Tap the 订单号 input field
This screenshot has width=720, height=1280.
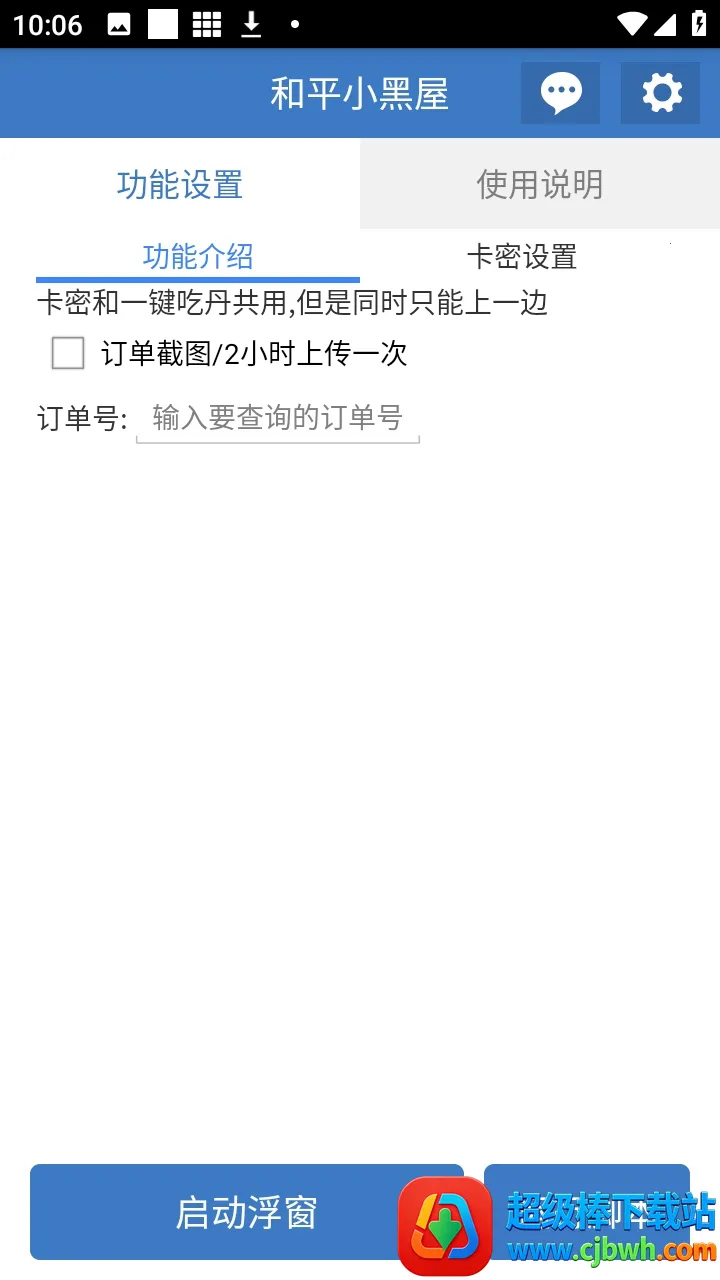[x=277, y=418]
